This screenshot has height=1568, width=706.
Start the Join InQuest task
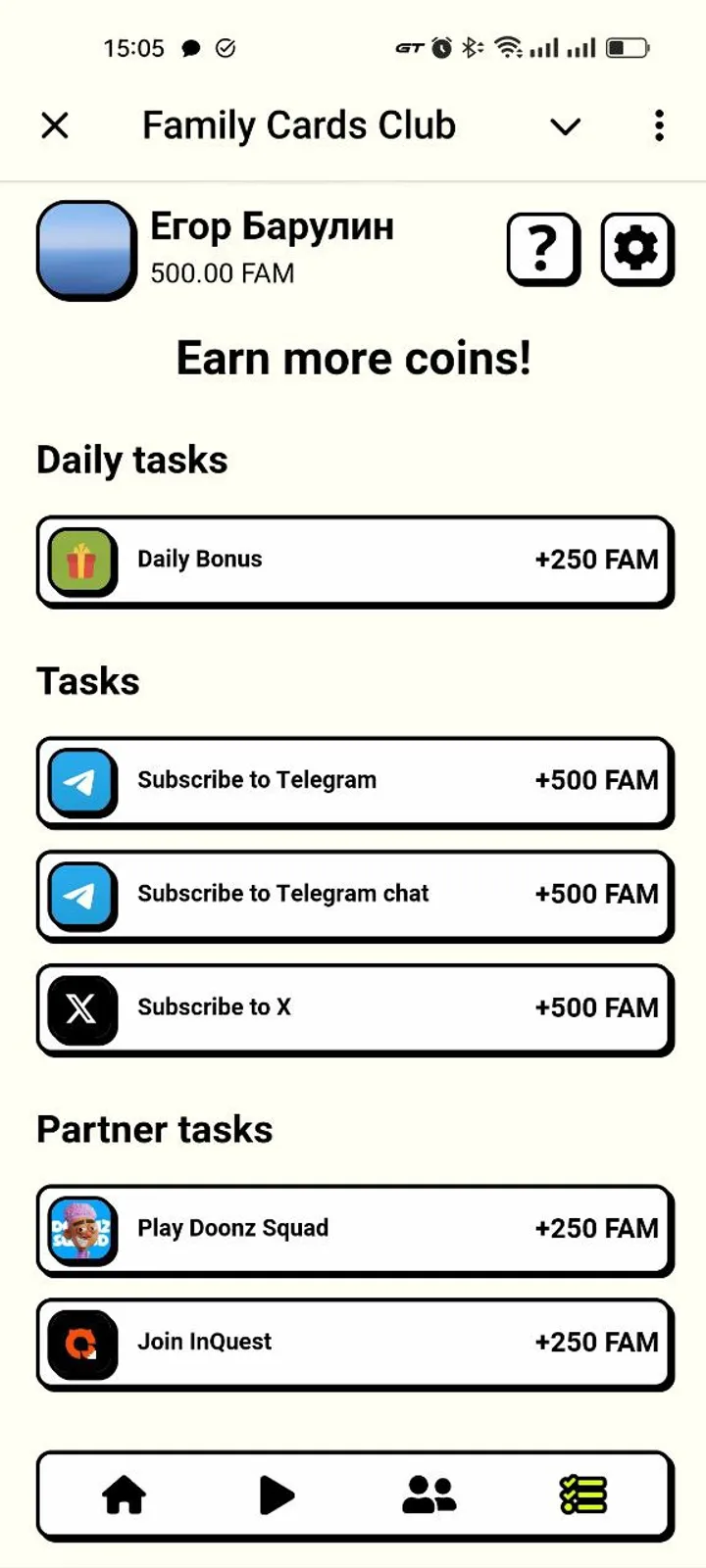pyautogui.click(x=353, y=1343)
